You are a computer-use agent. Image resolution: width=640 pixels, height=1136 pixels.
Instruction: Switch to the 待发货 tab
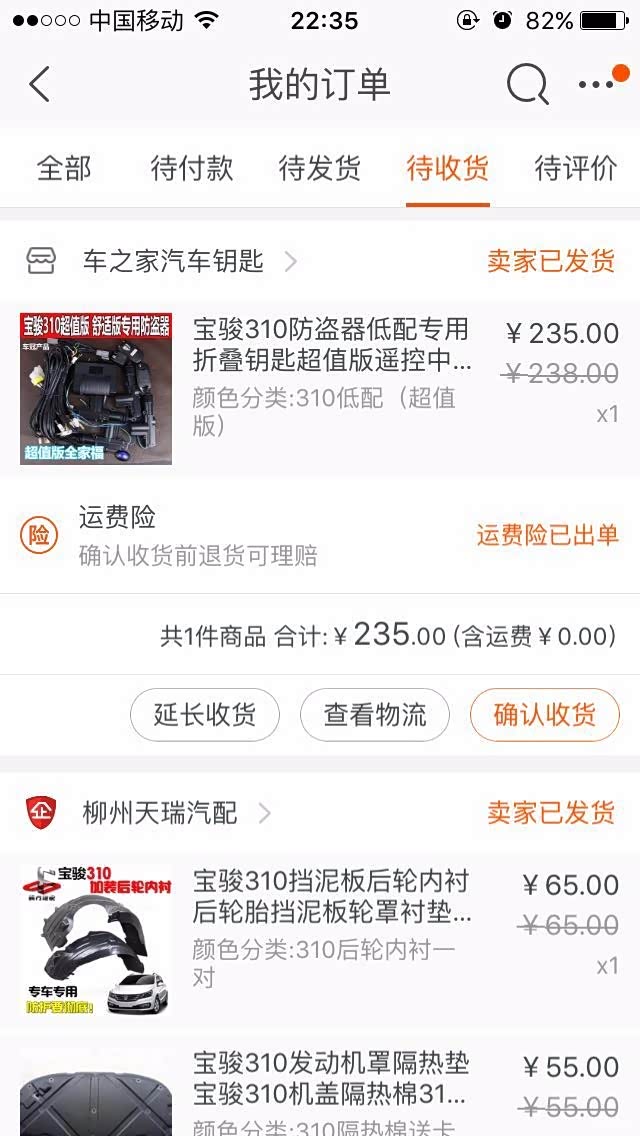tap(320, 168)
